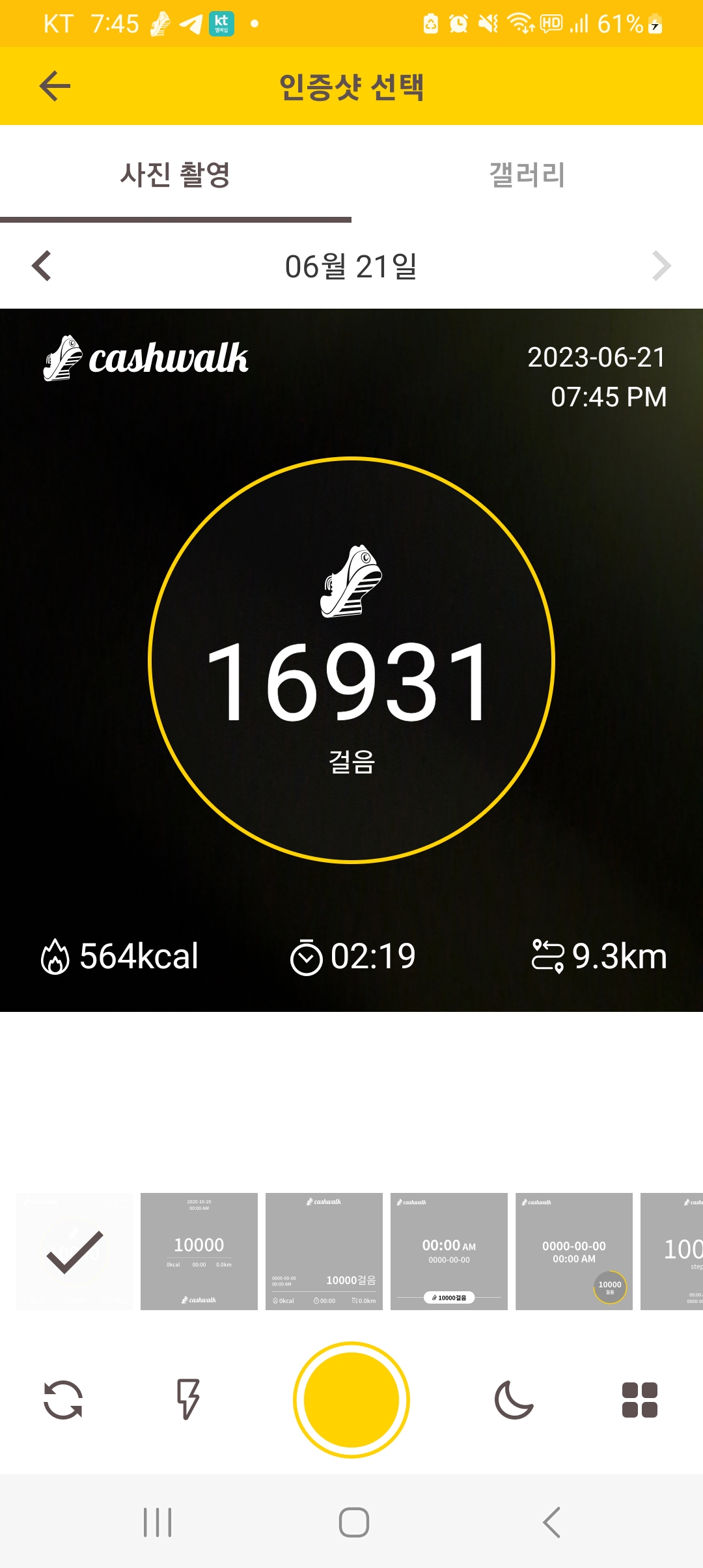Toggle dark mode with the moon icon
Screen dimensions: 703x1568
pyautogui.click(x=514, y=1399)
